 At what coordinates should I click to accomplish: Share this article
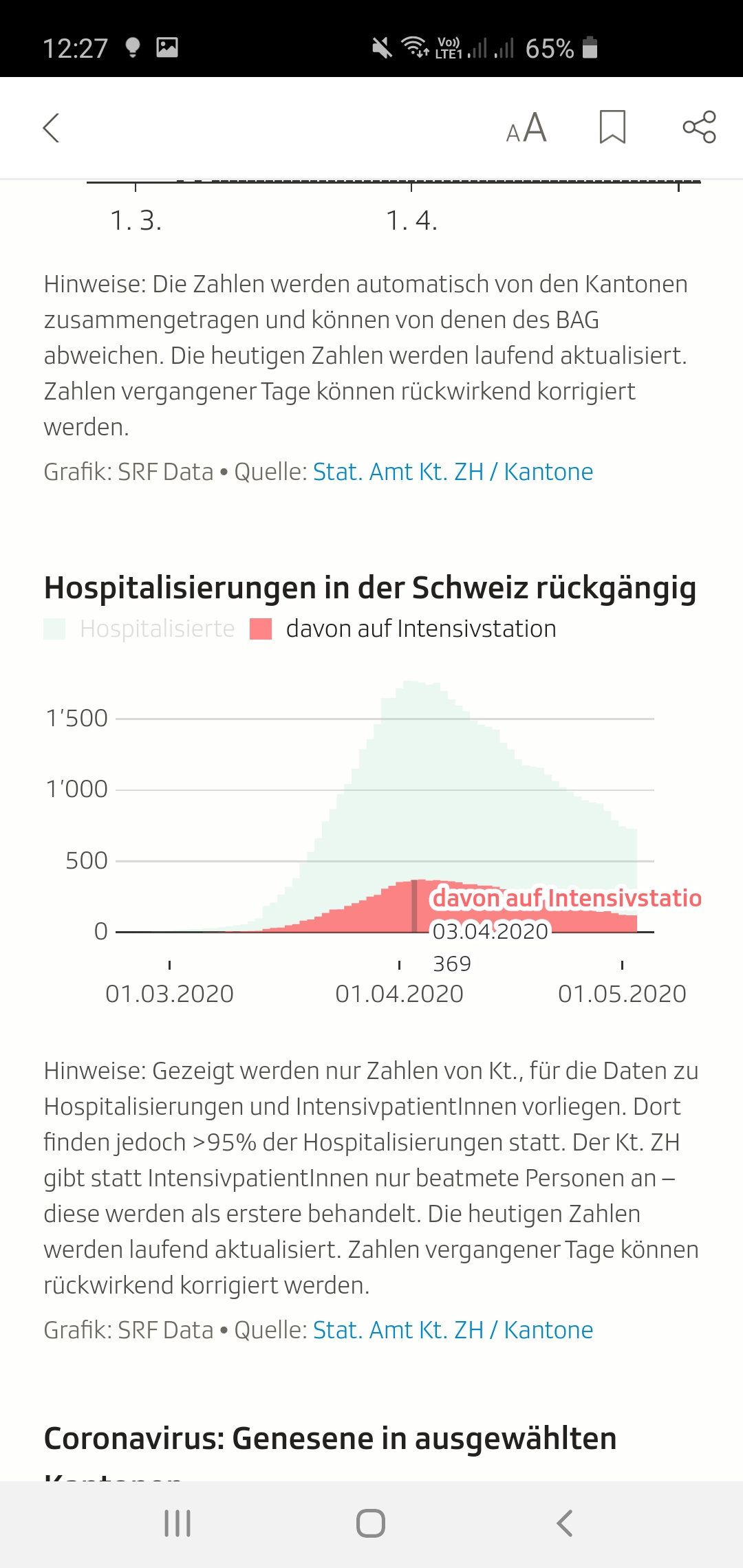tap(699, 127)
